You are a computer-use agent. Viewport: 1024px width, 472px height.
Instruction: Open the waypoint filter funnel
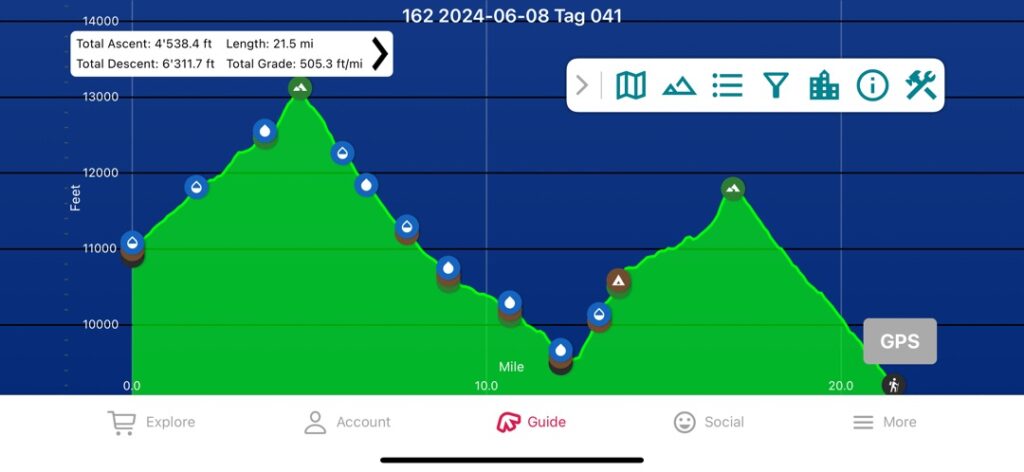776,86
